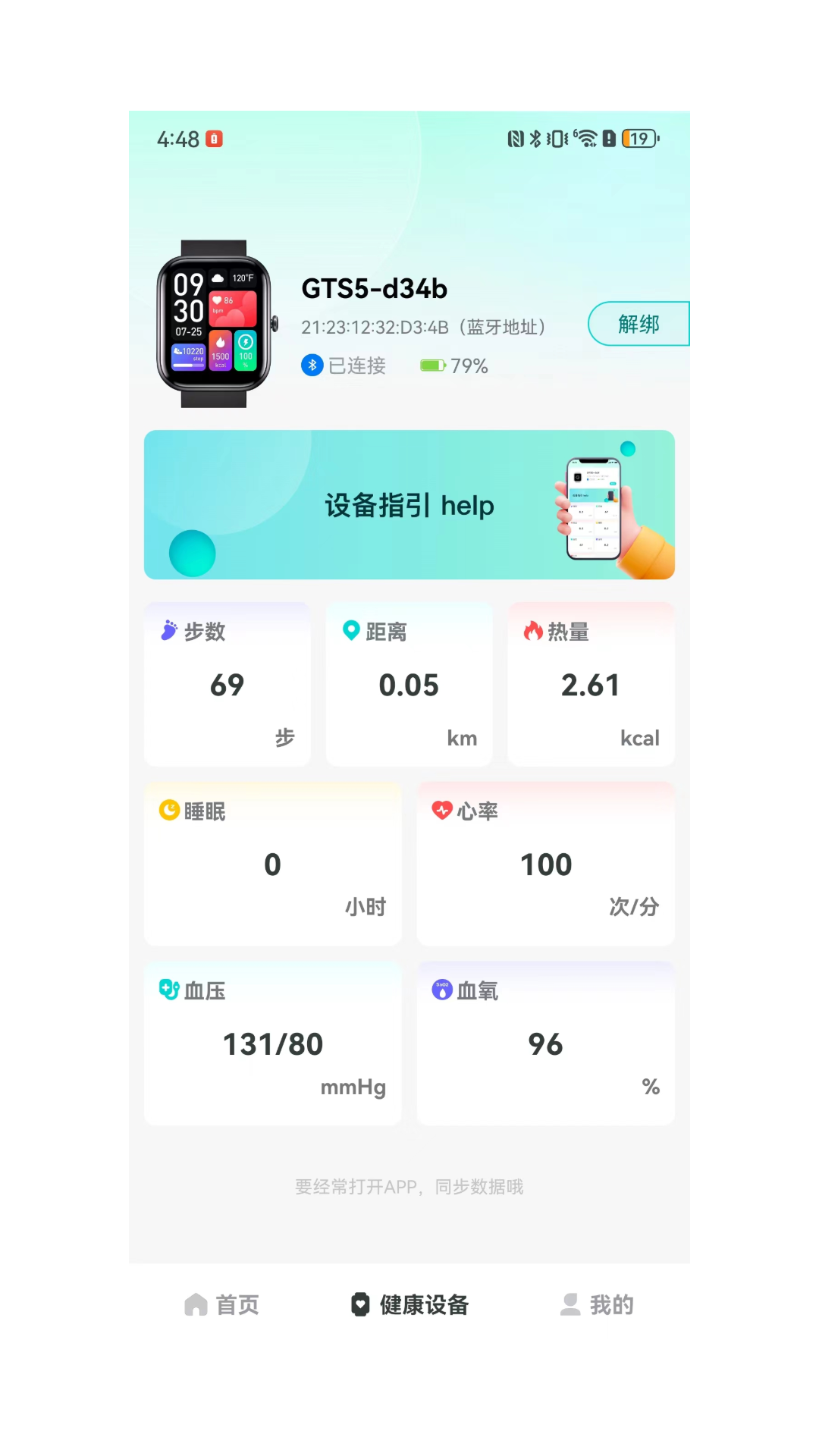Viewport: 819px width, 1456px height.
Task: Tap the 解绑 unbind button
Action: (639, 324)
